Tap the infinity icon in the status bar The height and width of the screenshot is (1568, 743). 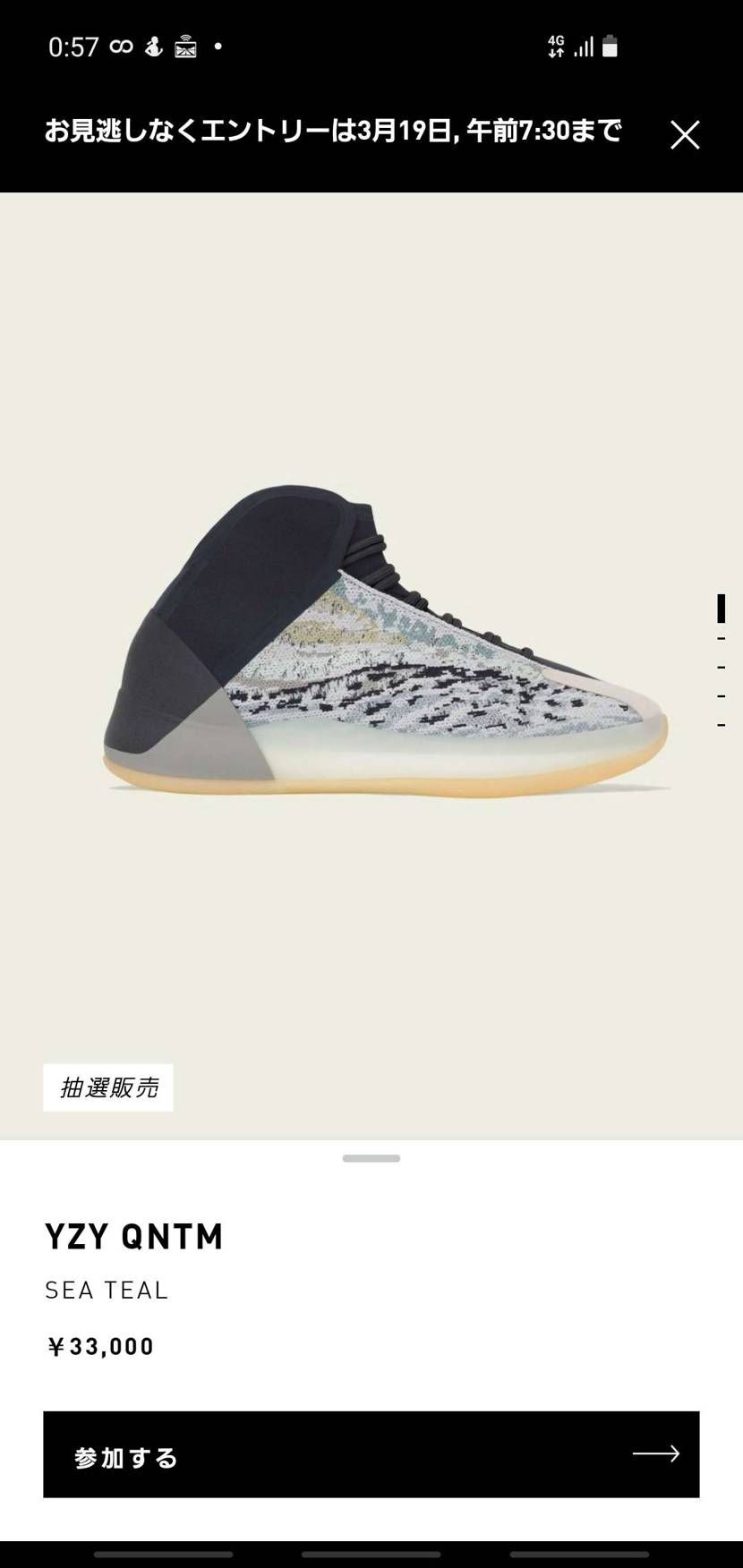(122, 46)
